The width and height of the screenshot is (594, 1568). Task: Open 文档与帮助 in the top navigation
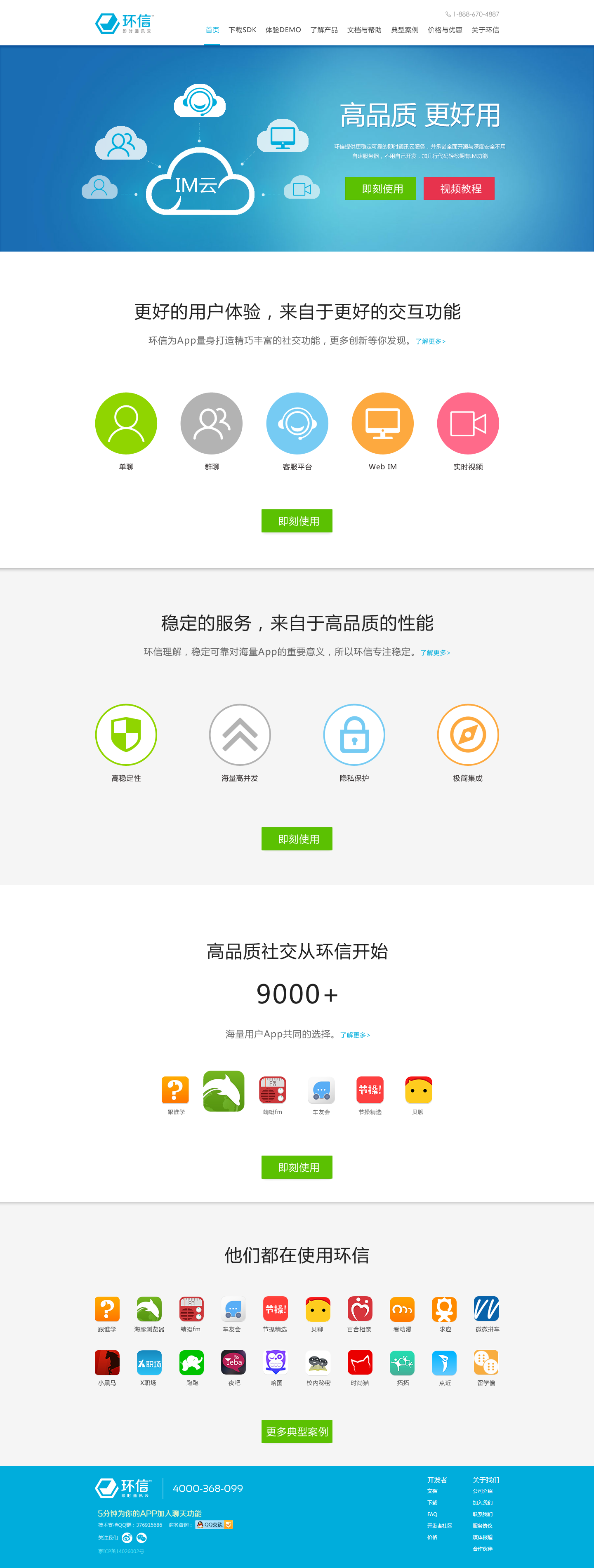tap(364, 30)
